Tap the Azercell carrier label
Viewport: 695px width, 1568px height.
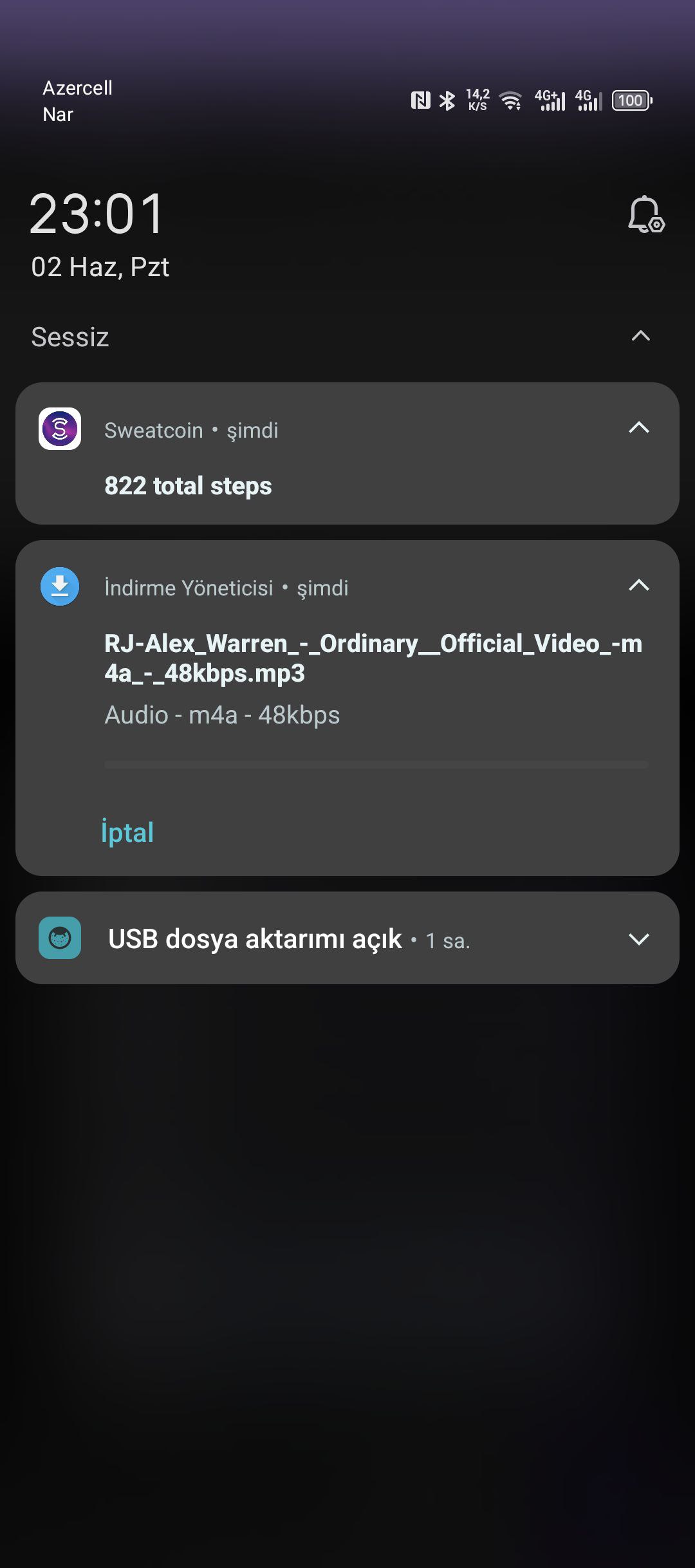point(77,89)
